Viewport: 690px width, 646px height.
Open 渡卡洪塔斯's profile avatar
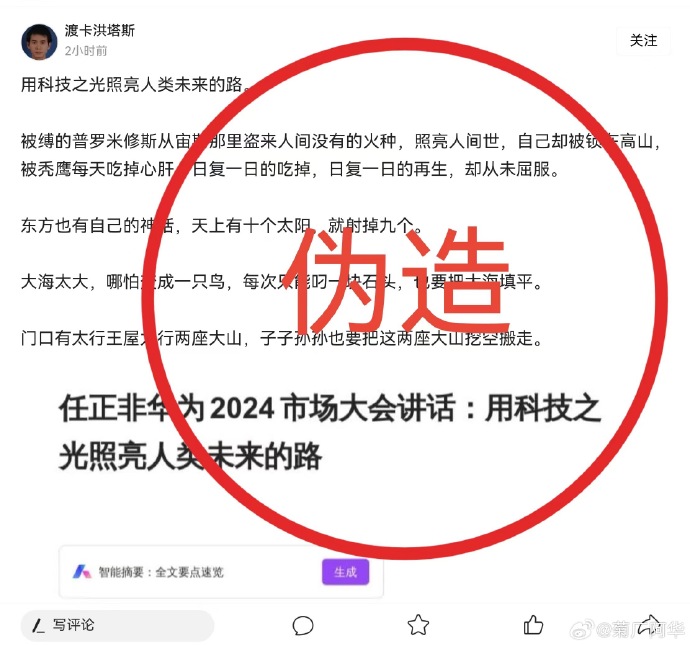tap(39, 41)
